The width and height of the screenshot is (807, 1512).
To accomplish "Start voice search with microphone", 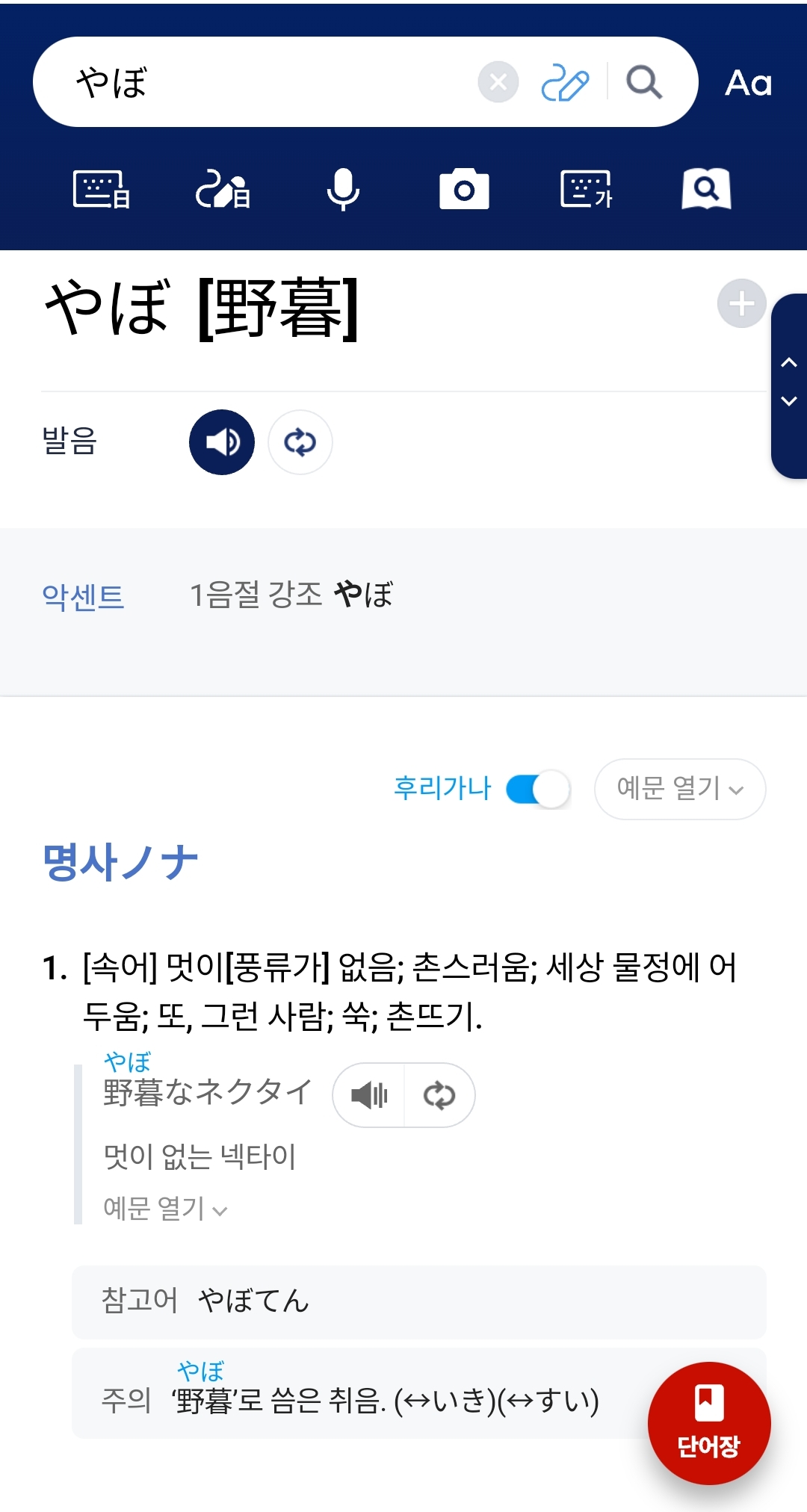I will (x=343, y=189).
